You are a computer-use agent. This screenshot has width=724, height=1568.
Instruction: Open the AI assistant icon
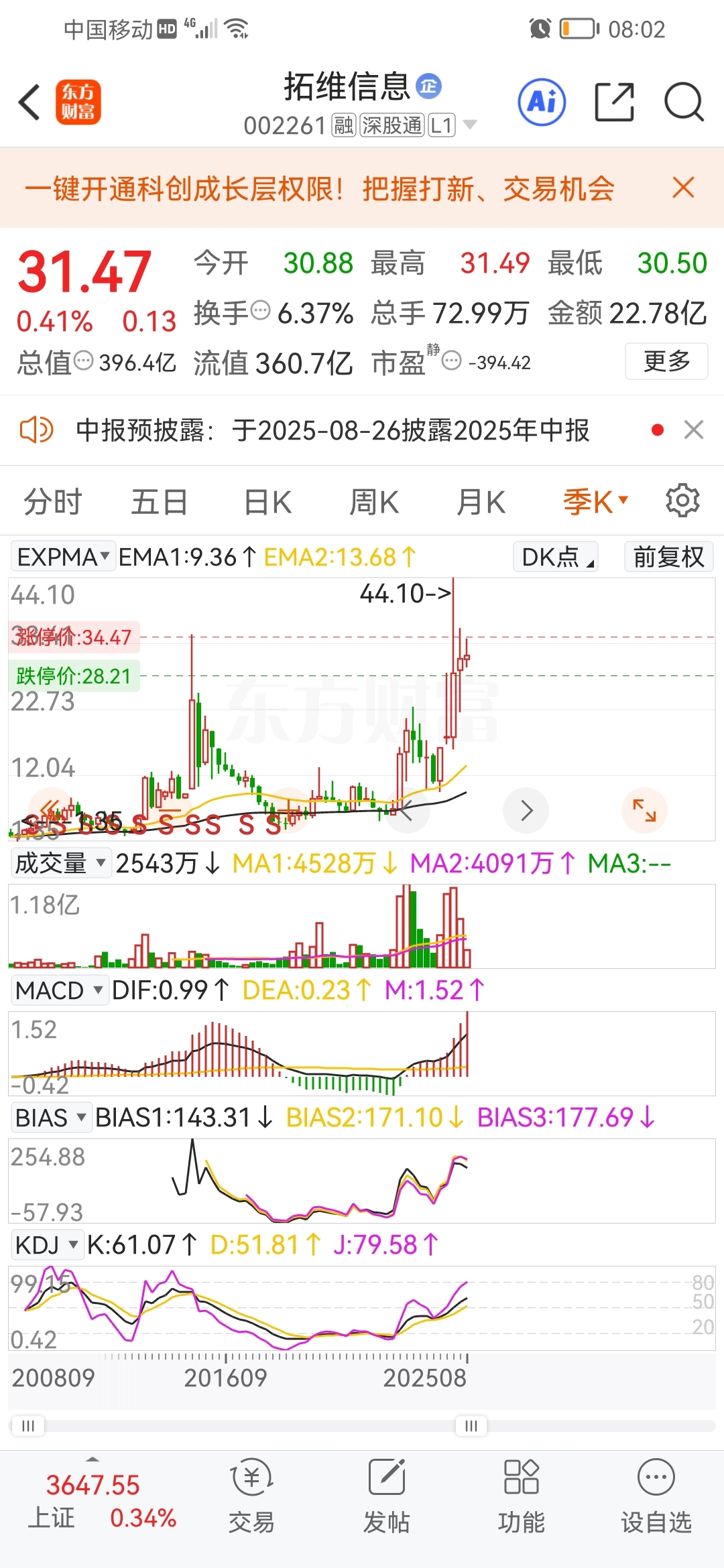(x=542, y=103)
